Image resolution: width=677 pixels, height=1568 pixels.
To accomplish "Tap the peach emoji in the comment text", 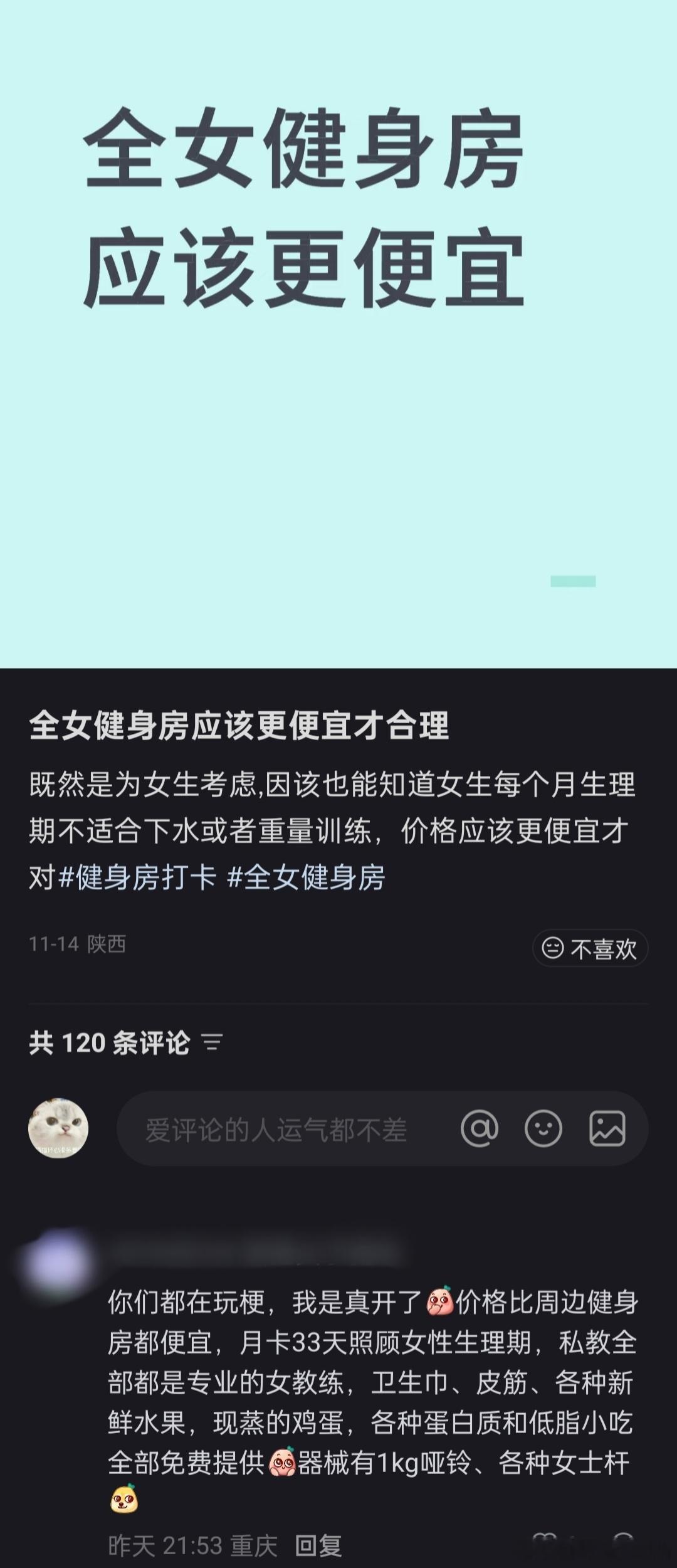I will pyautogui.click(x=440, y=1302).
